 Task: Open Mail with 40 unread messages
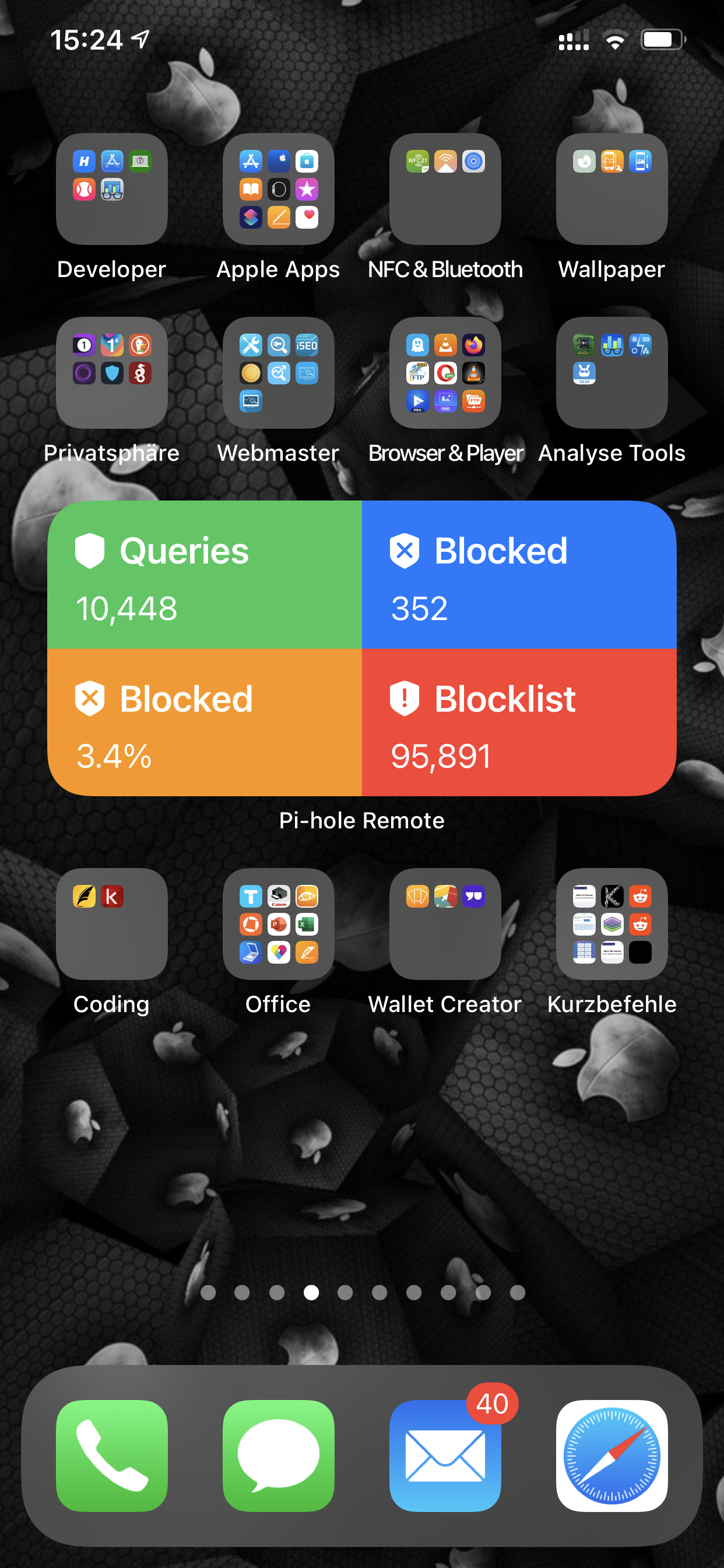pos(445,1455)
